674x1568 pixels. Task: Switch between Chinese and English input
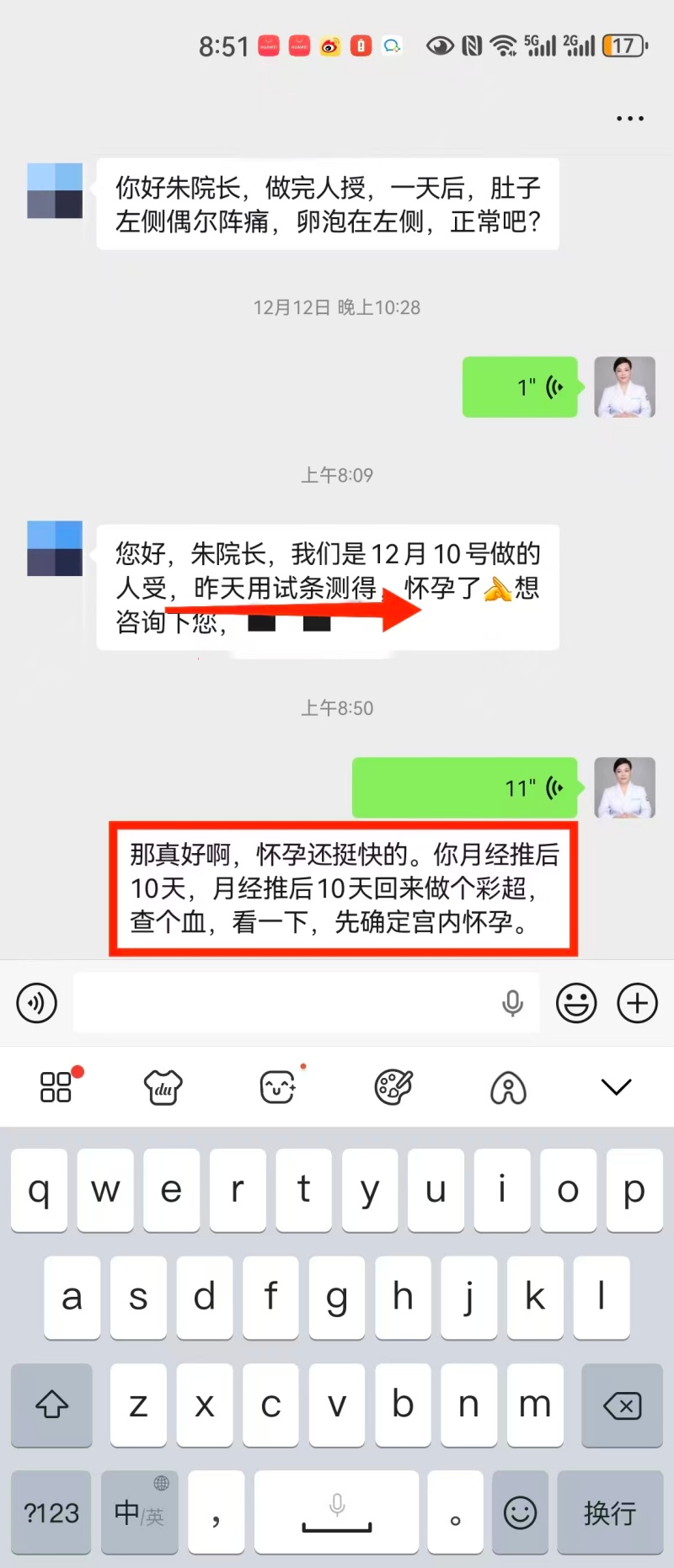click(x=138, y=1512)
